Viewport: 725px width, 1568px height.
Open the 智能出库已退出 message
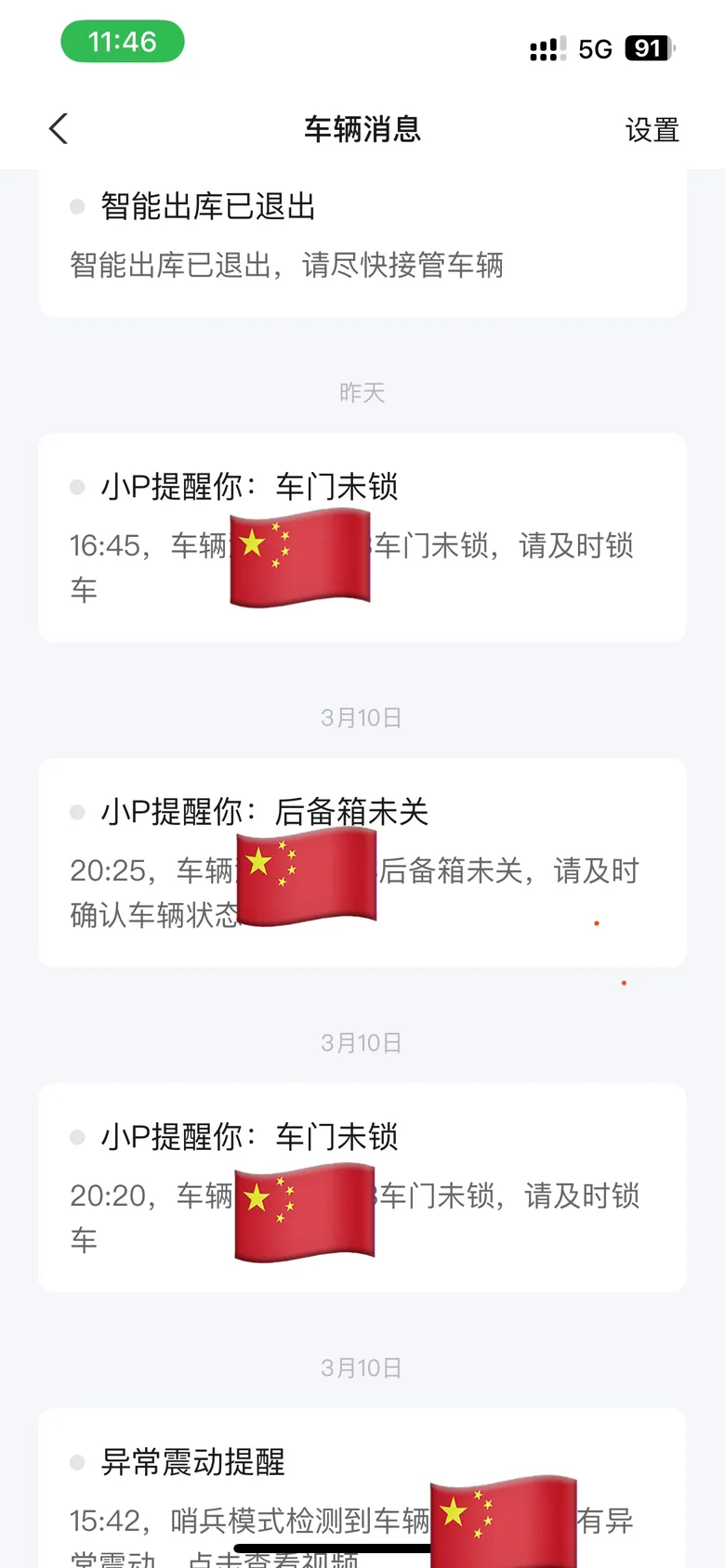pos(362,243)
